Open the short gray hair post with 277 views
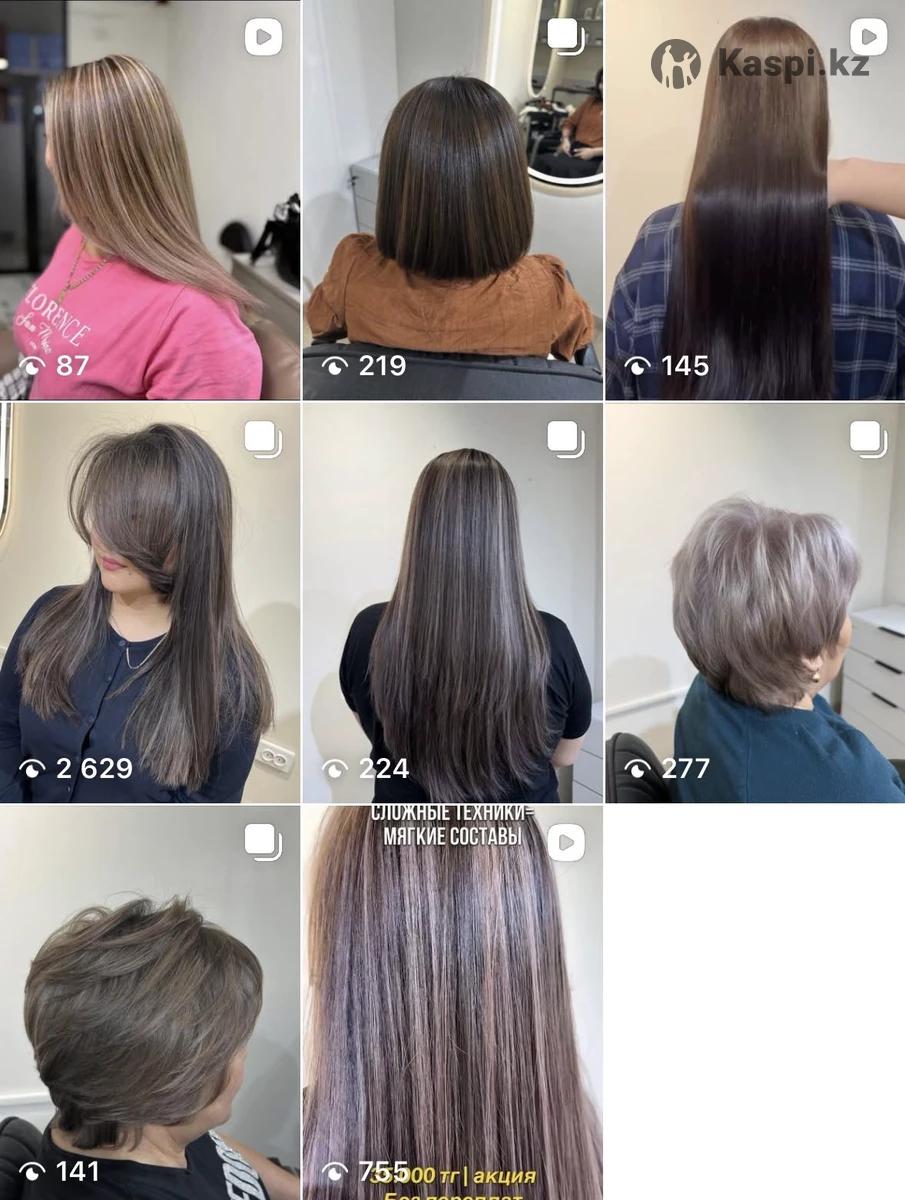The image size is (905, 1200). [x=755, y=603]
